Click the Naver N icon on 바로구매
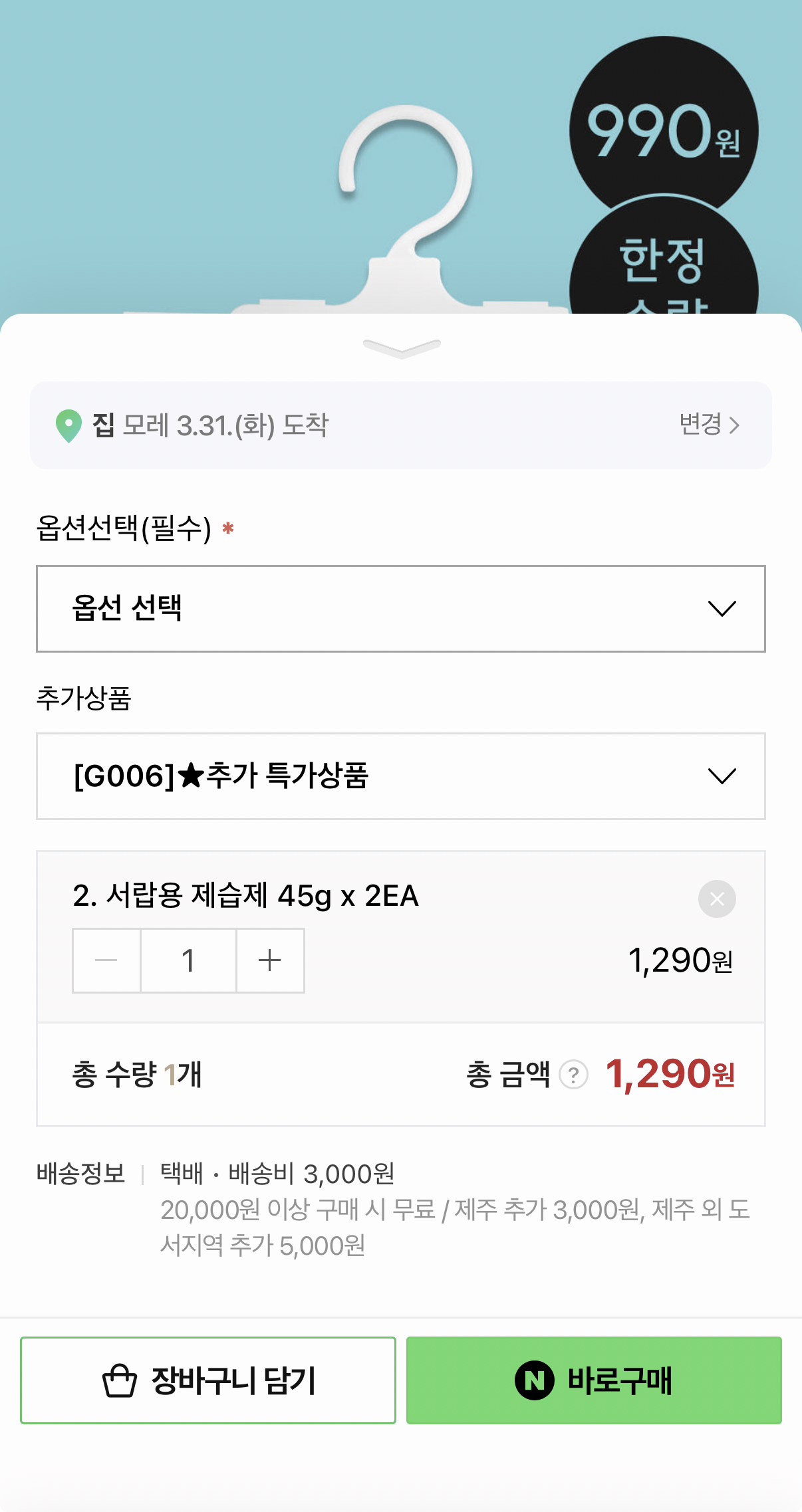Image resolution: width=802 pixels, height=1512 pixels. pyautogui.click(x=536, y=1380)
